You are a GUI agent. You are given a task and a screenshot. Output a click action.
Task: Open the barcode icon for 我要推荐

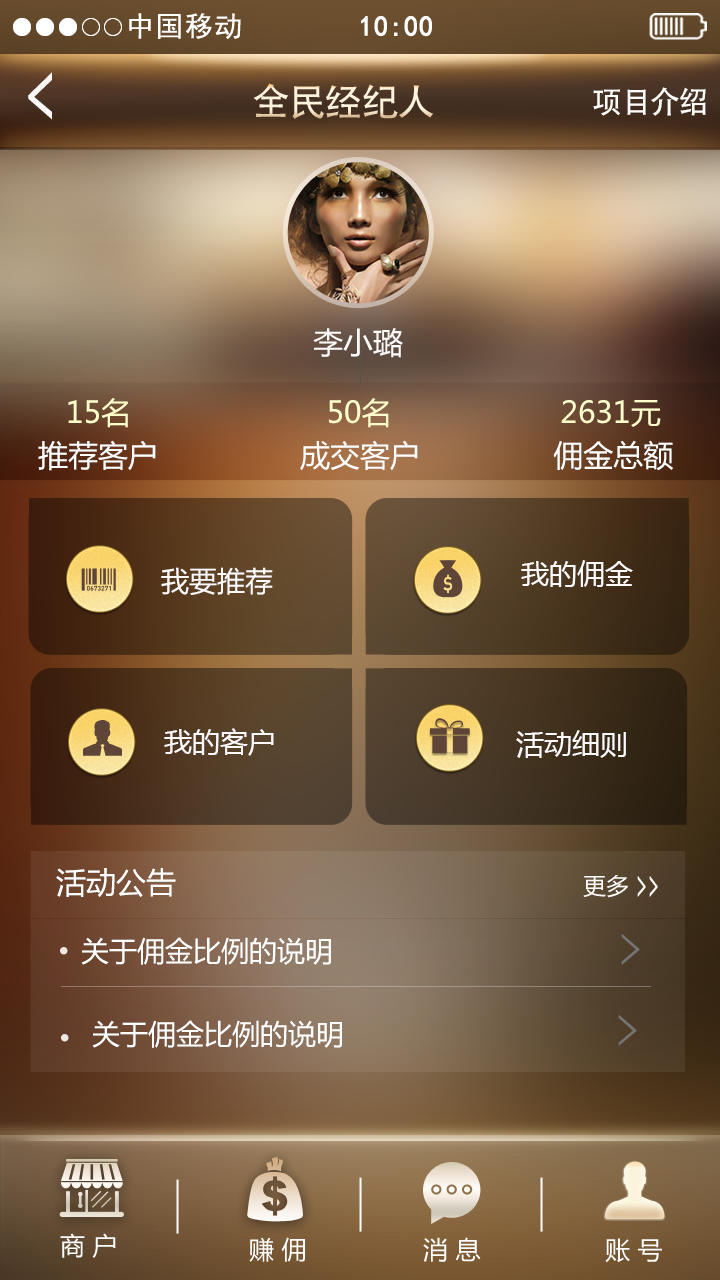[x=99, y=578]
